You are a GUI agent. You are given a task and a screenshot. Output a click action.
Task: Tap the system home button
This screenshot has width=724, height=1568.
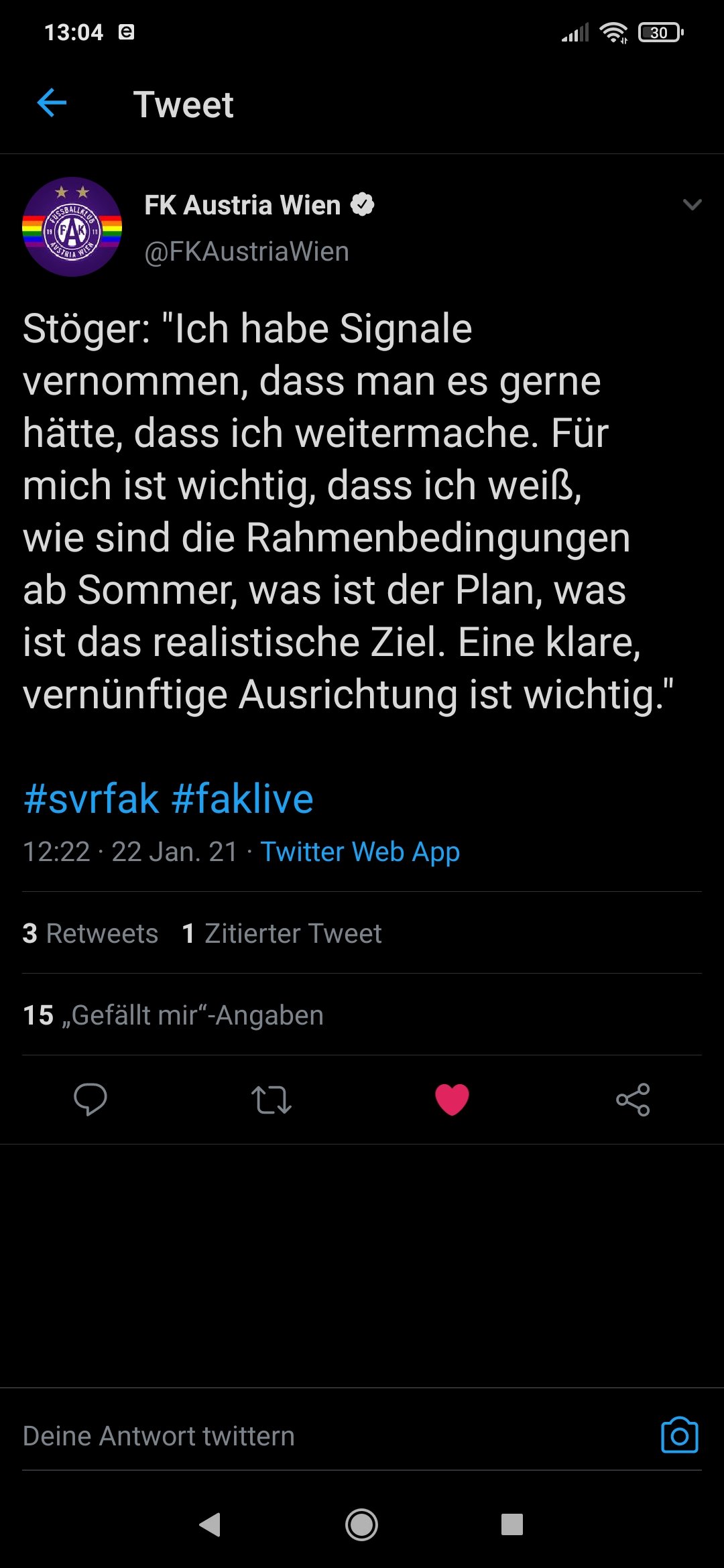(x=361, y=1524)
